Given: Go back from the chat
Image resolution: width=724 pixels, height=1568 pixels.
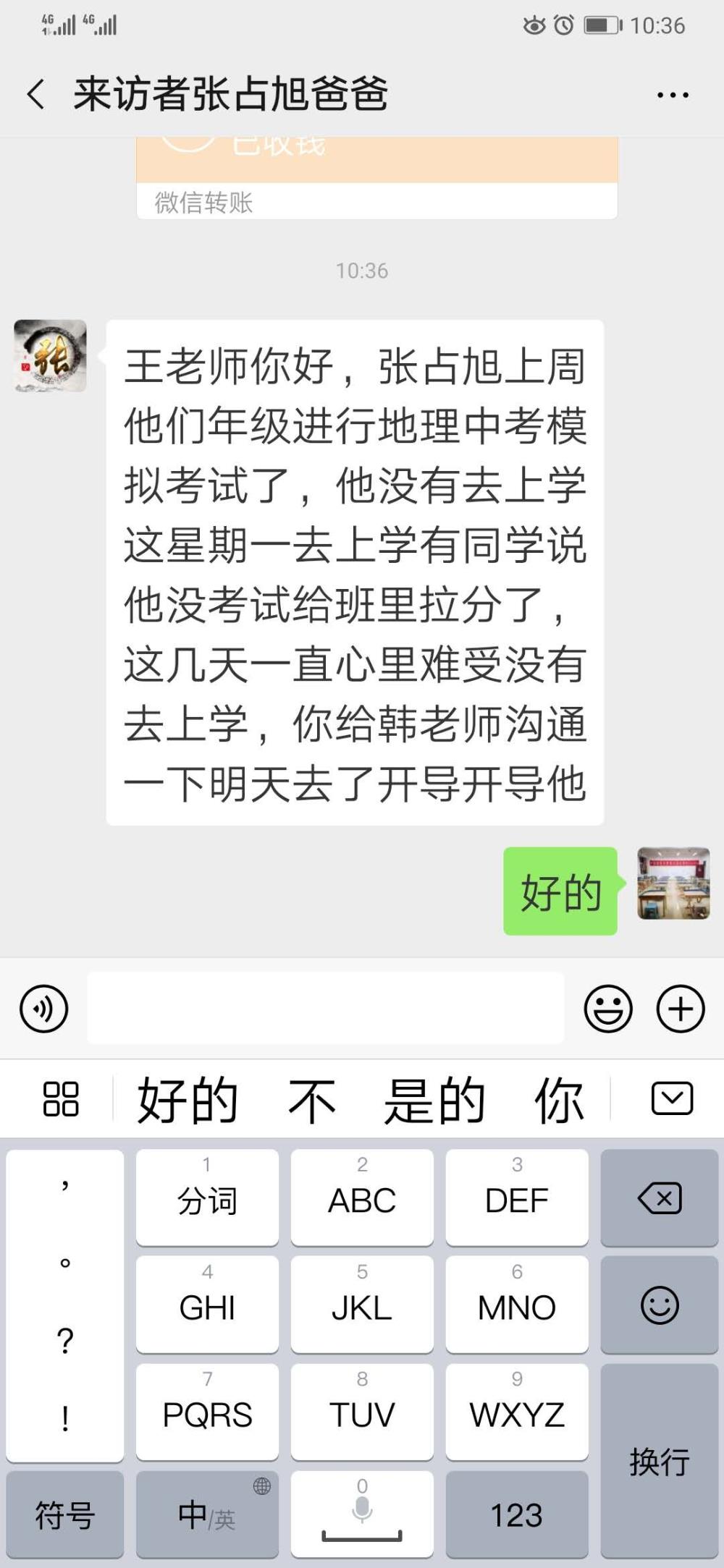Looking at the screenshot, I should click(x=35, y=94).
